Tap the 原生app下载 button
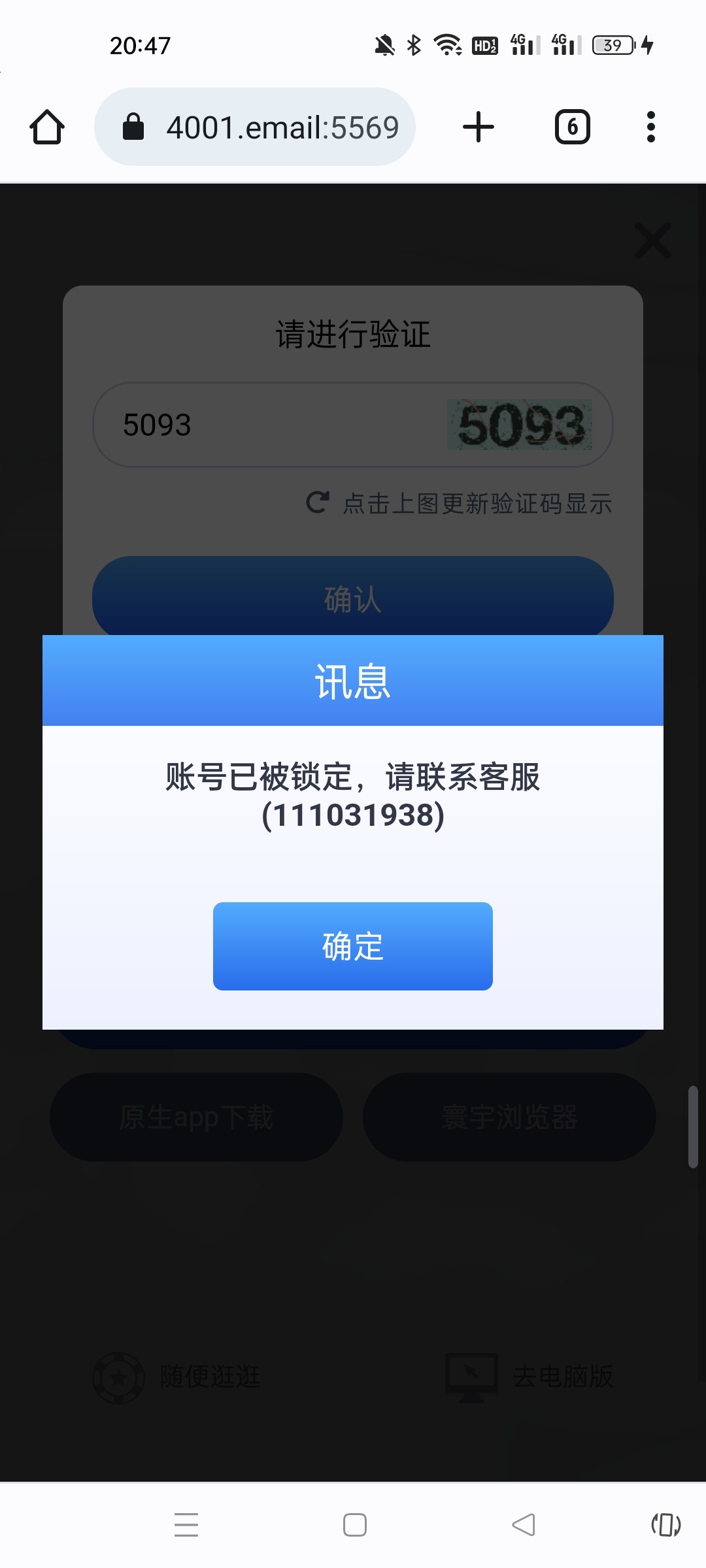The width and height of the screenshot is (706, 1568). coord(196,1117)
